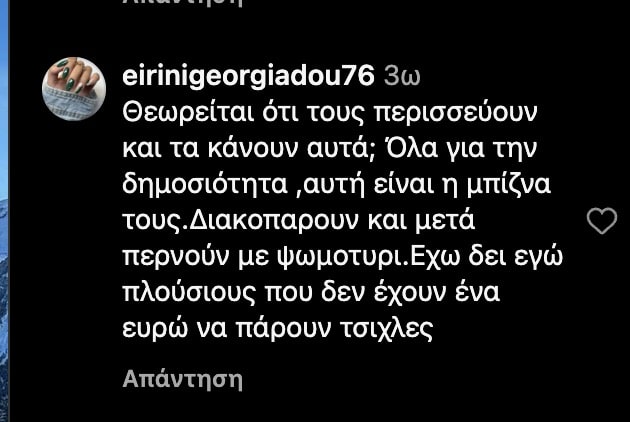Like eirinigeorgiadou76's comment with the heart
Image resolution: width=630 pixels, height=422 pixels.
click(601, 221)
